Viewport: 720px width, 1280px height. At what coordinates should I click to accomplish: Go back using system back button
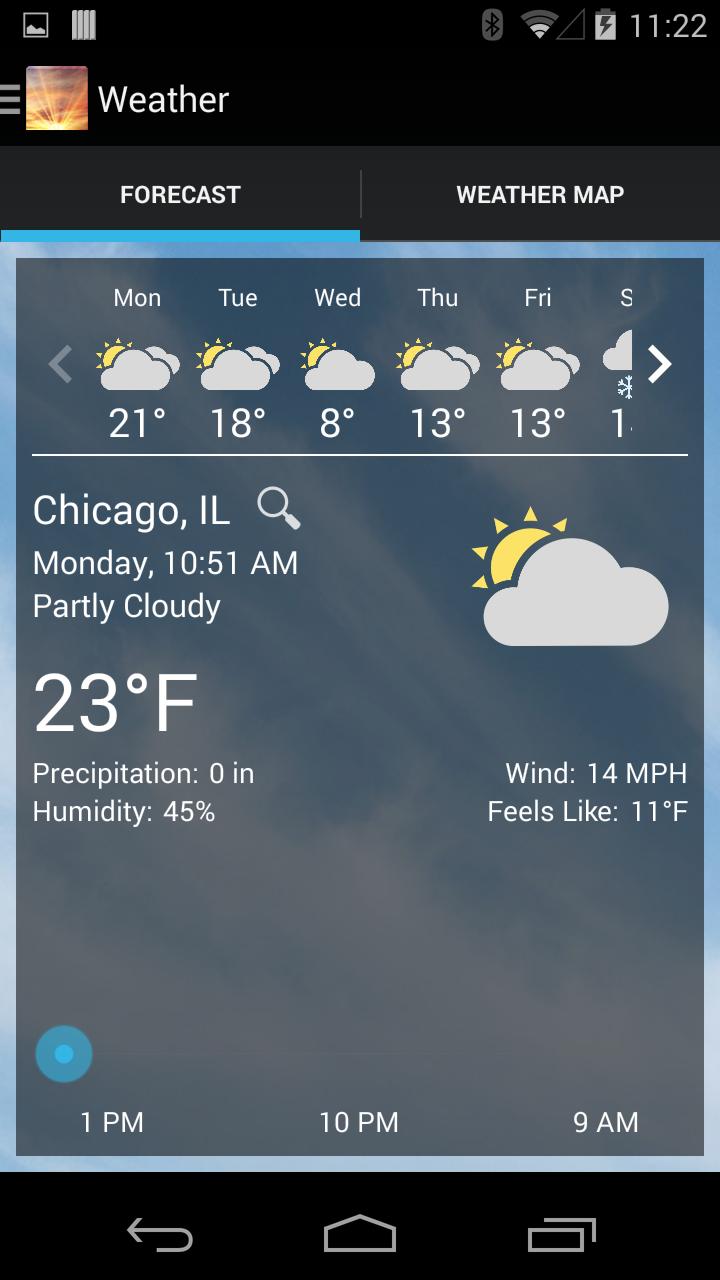coord(160,1234)
